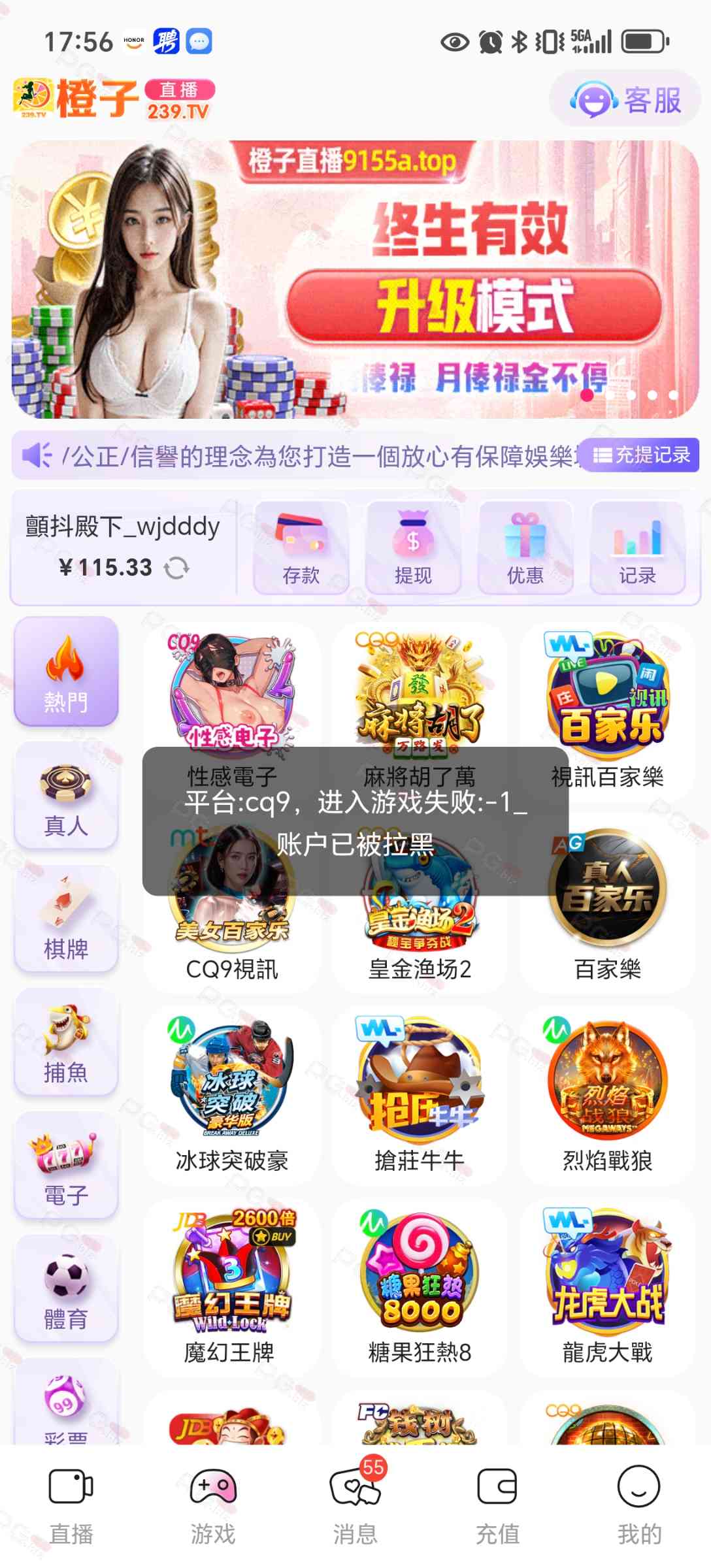The height and width of the screenshot is (1568, 711).
Task: Refresh the account balance
Action: [176, 568]
